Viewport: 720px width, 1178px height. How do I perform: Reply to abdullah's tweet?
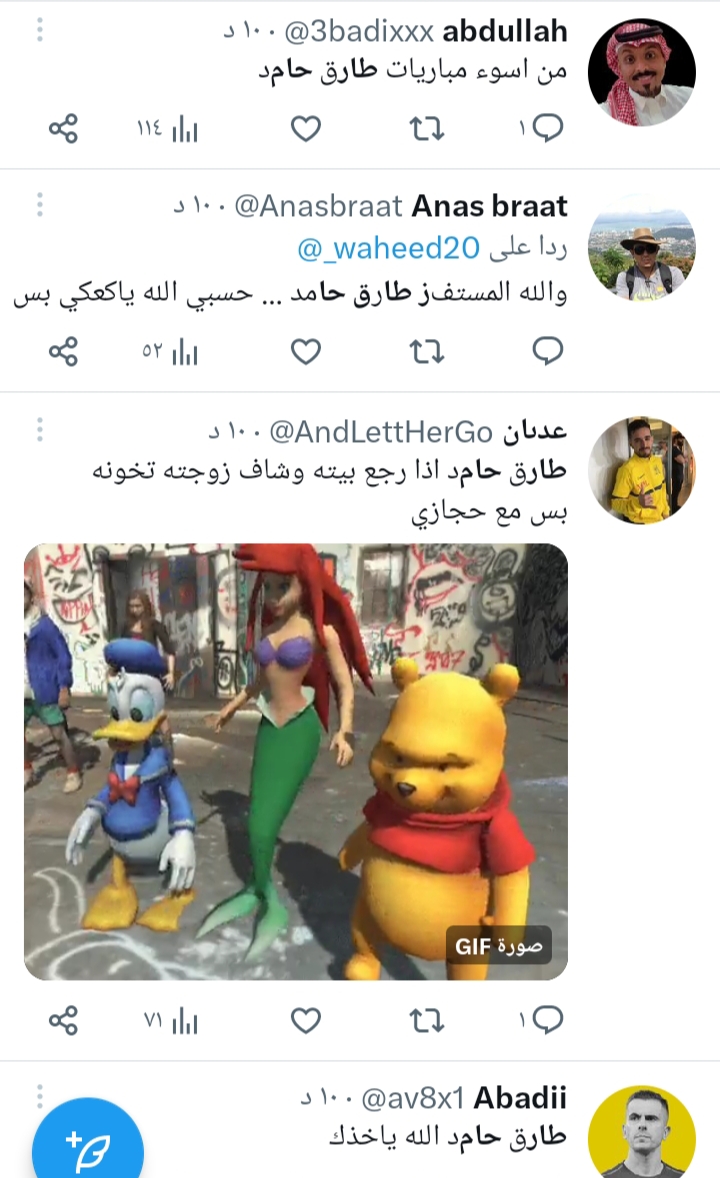click(x=547, y=128)
